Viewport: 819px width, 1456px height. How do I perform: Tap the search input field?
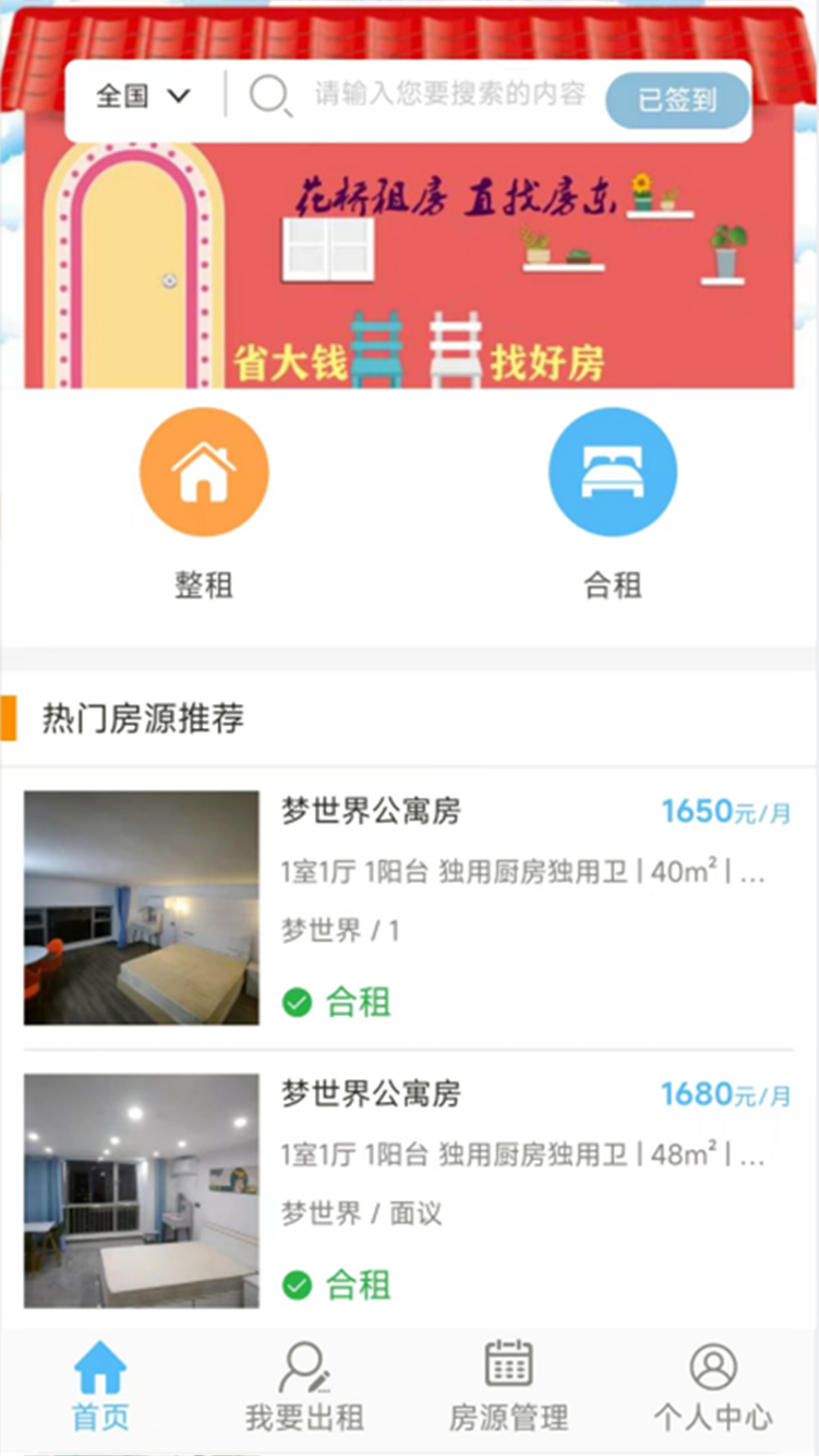click(x=447, y=95)
